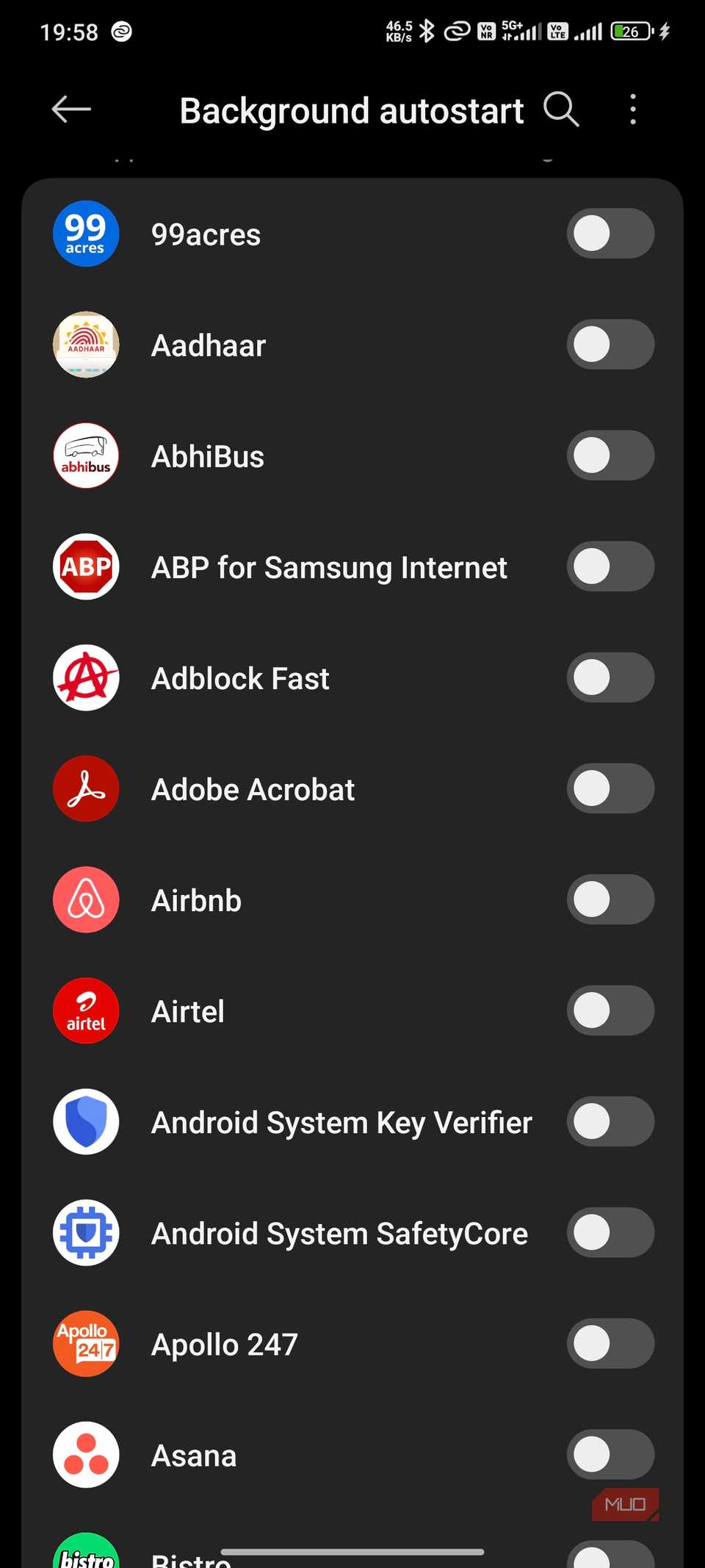Screen dimensions: 705x1568
Task: Select the AbhiBus icon
Action: (x=85, y=456)
